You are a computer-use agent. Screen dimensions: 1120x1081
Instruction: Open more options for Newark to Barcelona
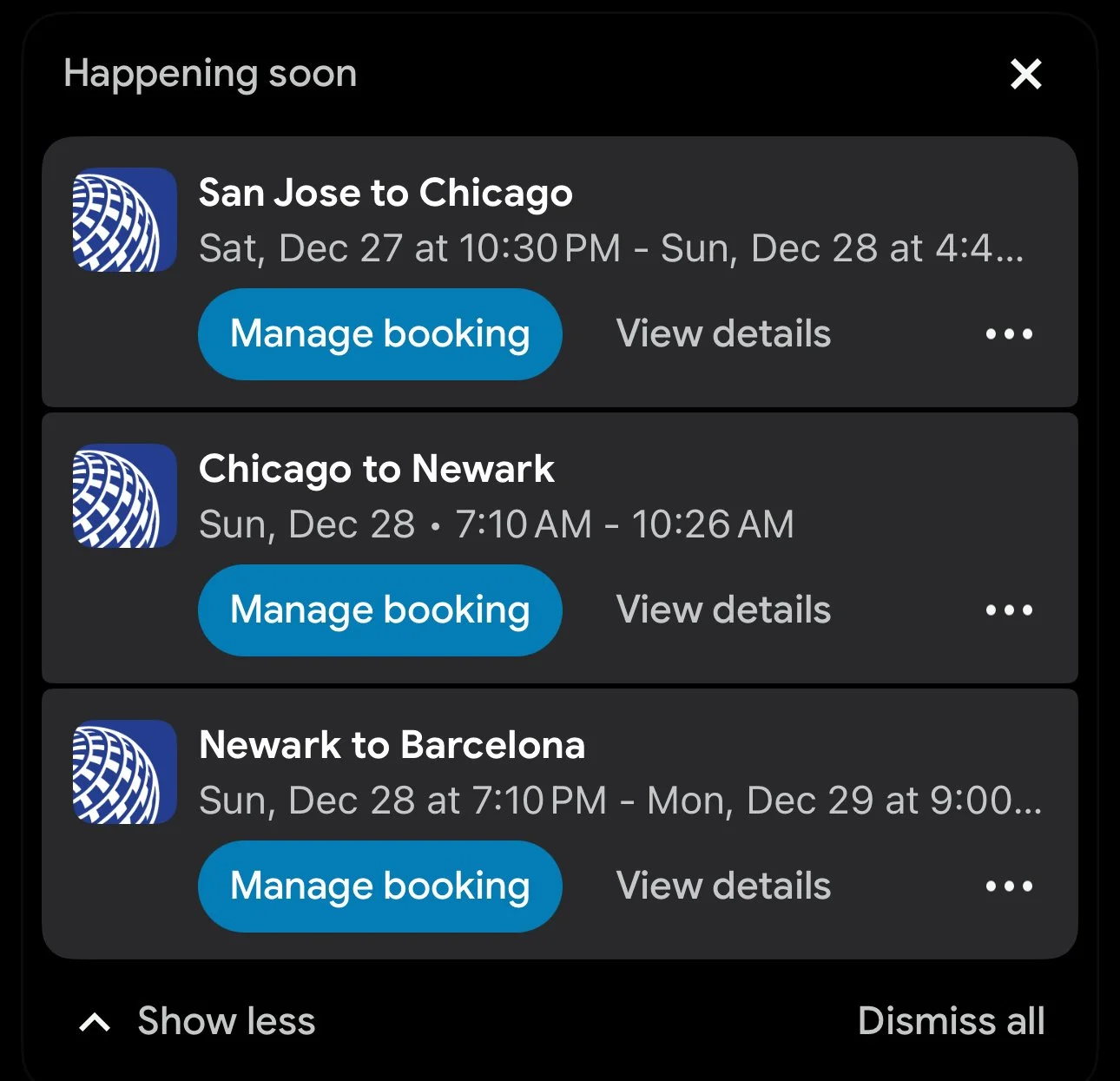pyautogui.click(x=1009, y=887)
